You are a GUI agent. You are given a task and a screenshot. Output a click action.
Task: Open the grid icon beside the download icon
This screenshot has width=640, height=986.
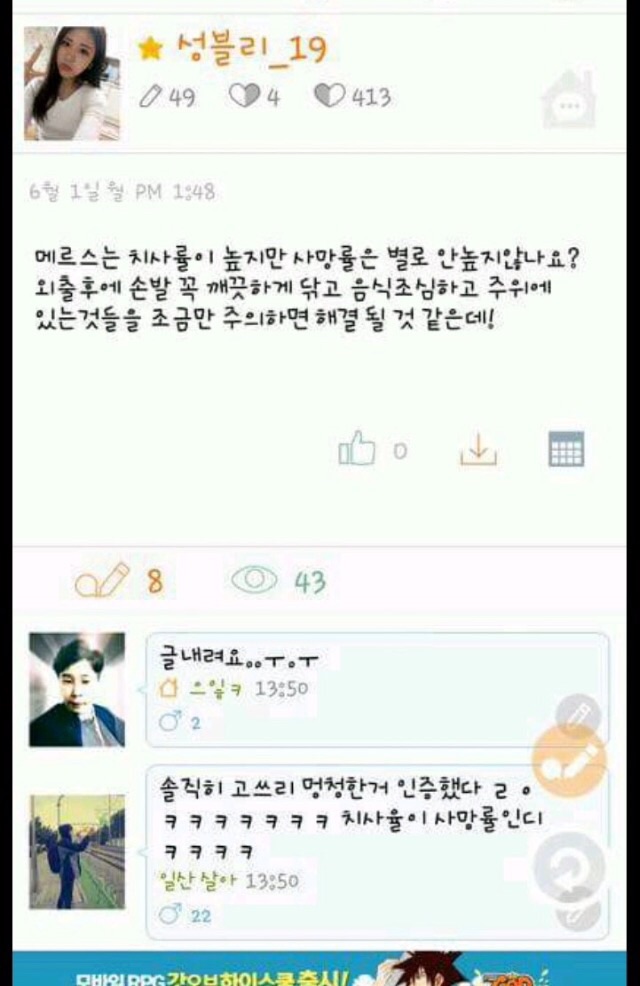[x=566, y=450]
